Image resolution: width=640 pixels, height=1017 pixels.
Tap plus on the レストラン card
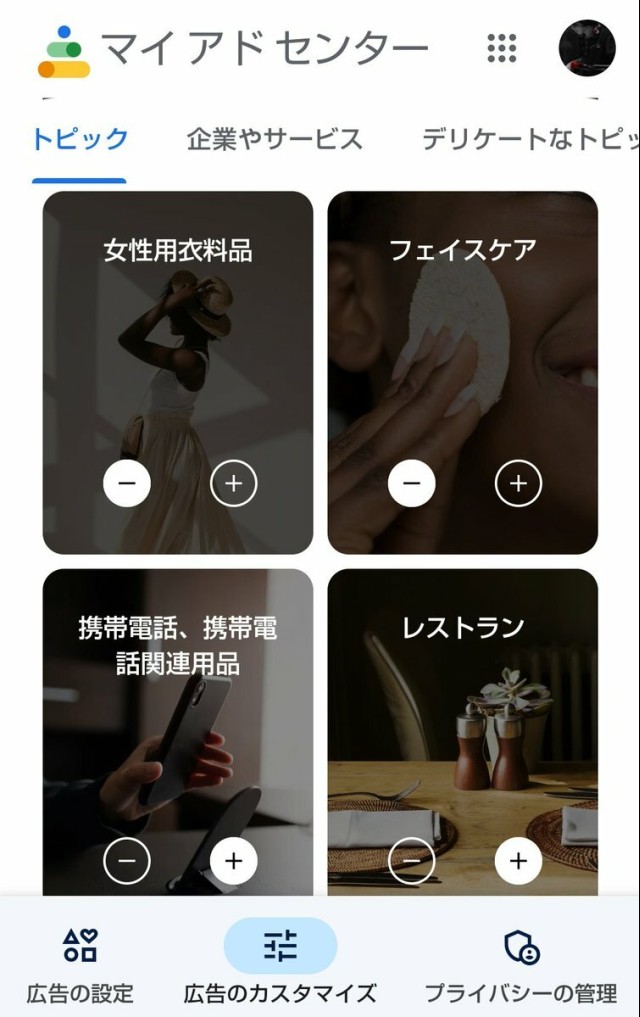518,861
